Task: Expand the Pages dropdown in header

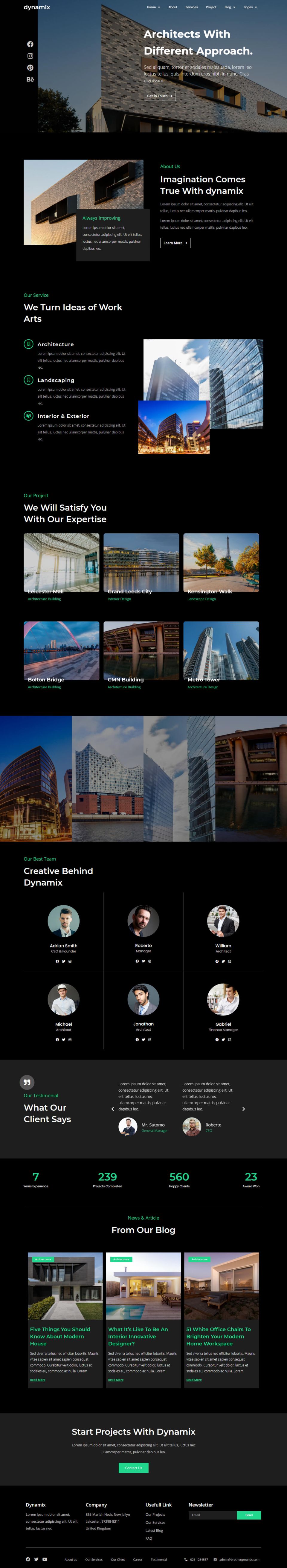Action: pyautogui.click(x=250, y=7)
